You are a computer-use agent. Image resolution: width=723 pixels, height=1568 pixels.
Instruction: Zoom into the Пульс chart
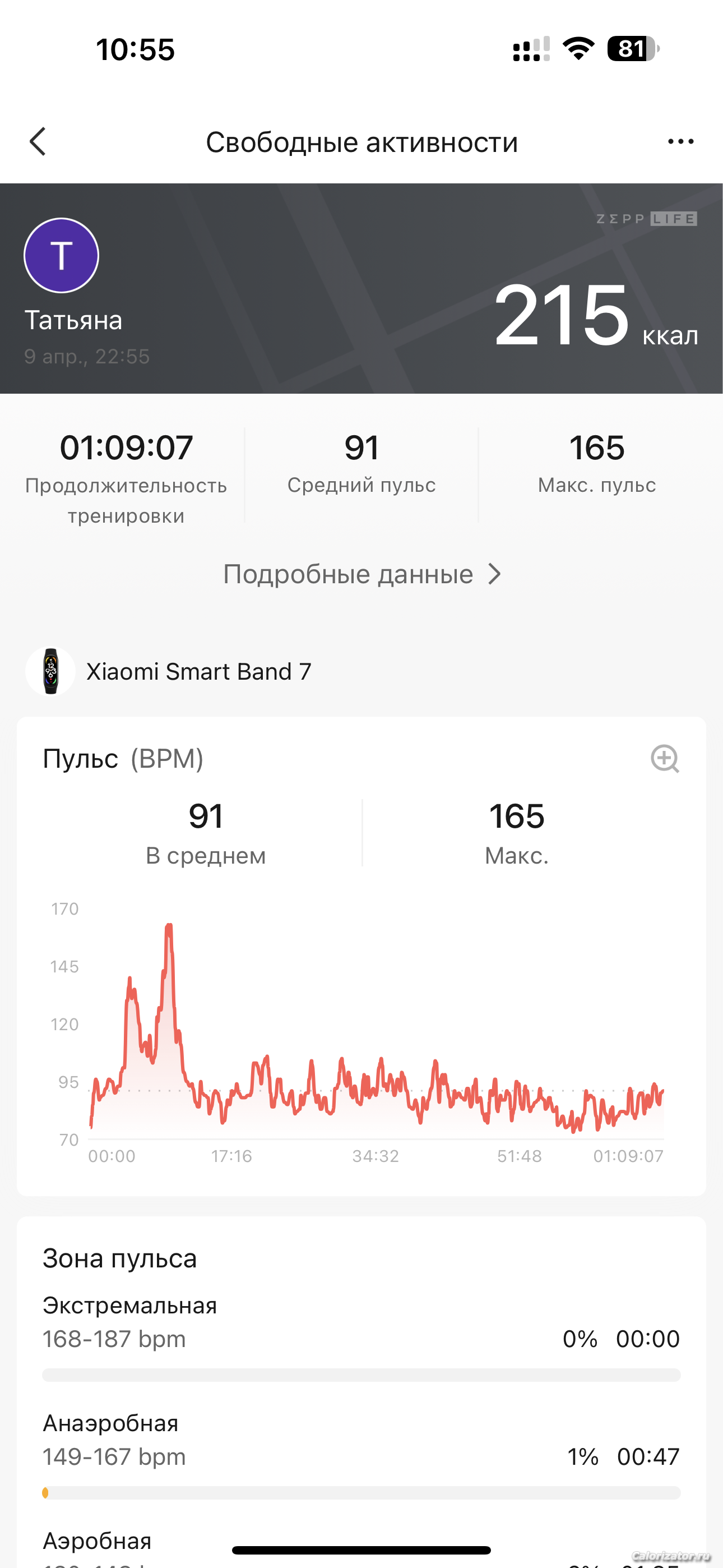(665, 758)
